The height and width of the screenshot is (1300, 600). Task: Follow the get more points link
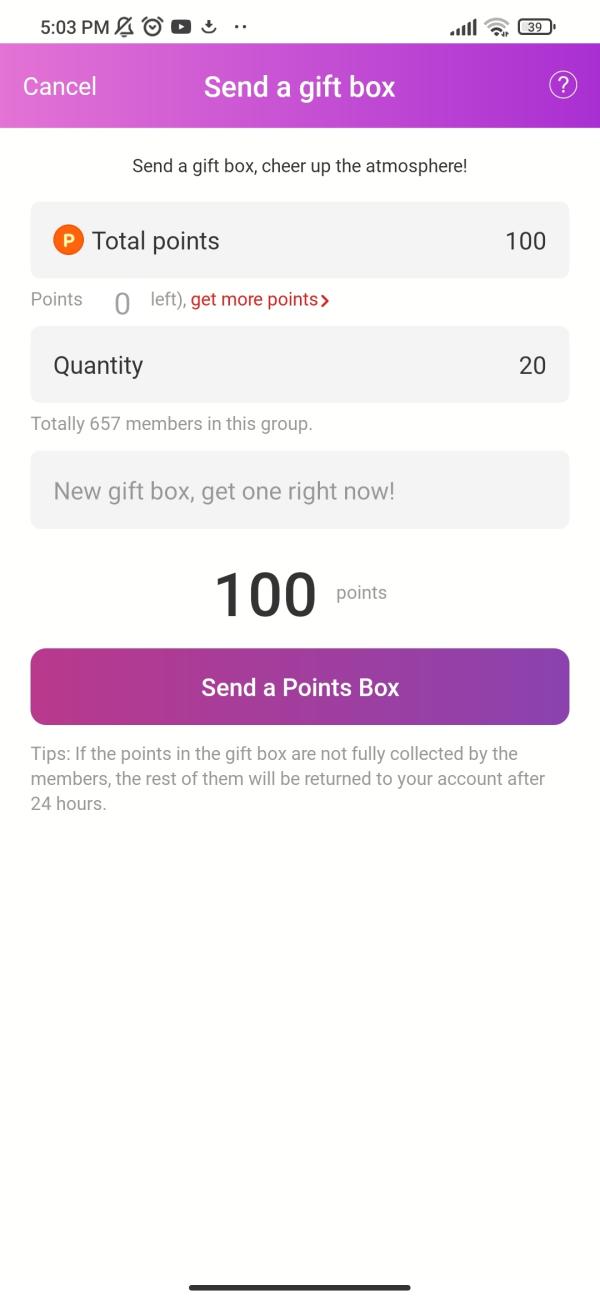259,300
